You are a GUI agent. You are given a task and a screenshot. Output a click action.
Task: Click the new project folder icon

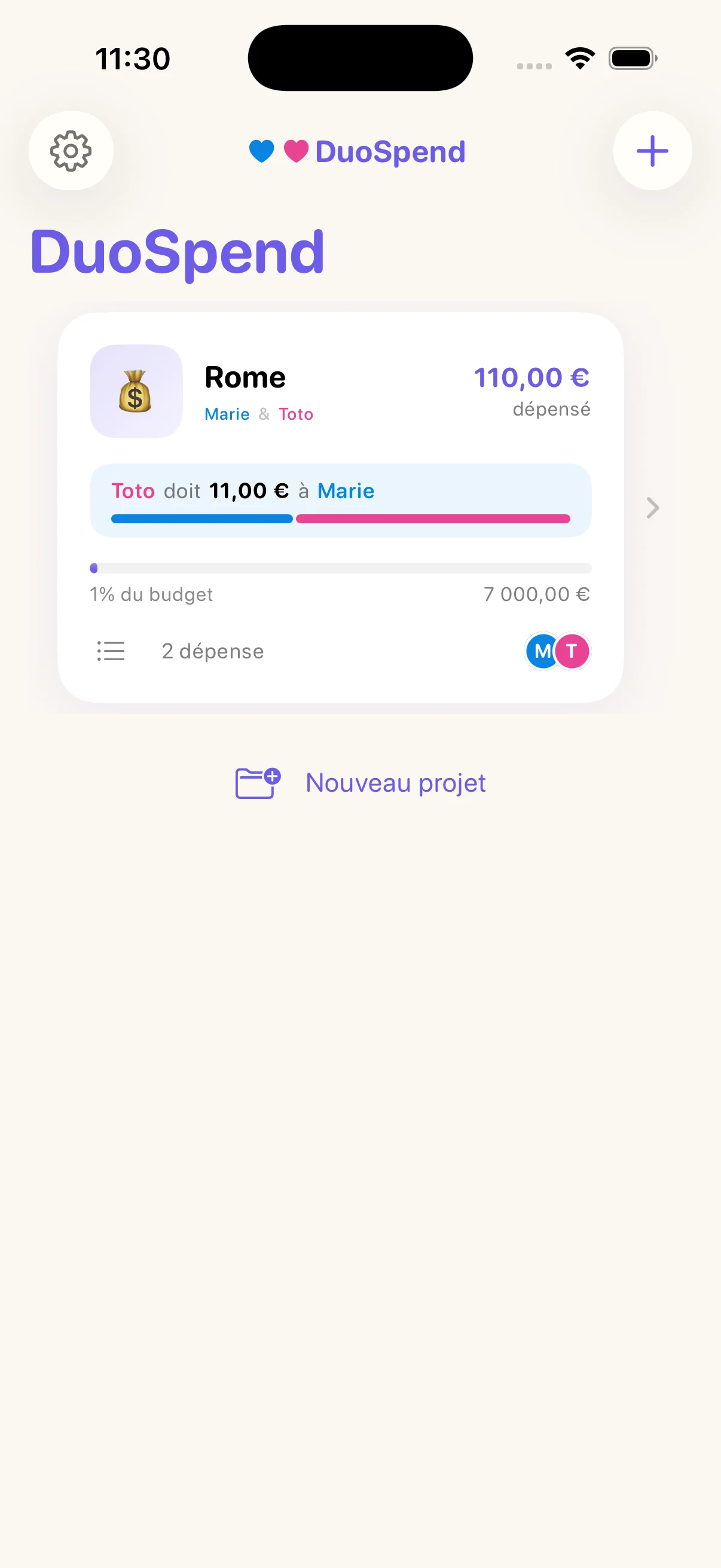click(256, 783)
